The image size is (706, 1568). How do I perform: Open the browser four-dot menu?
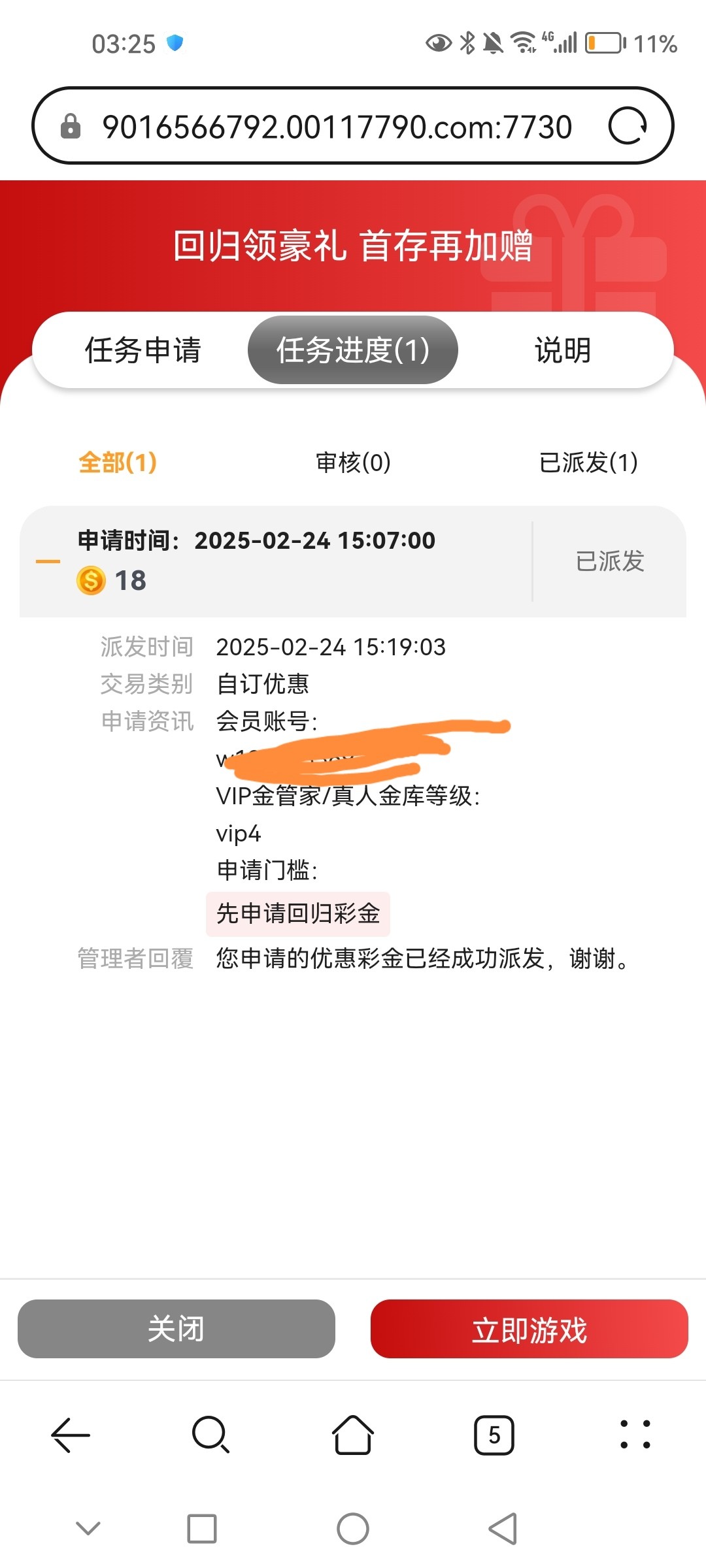pyautogui.click(x=635, y=1435)
